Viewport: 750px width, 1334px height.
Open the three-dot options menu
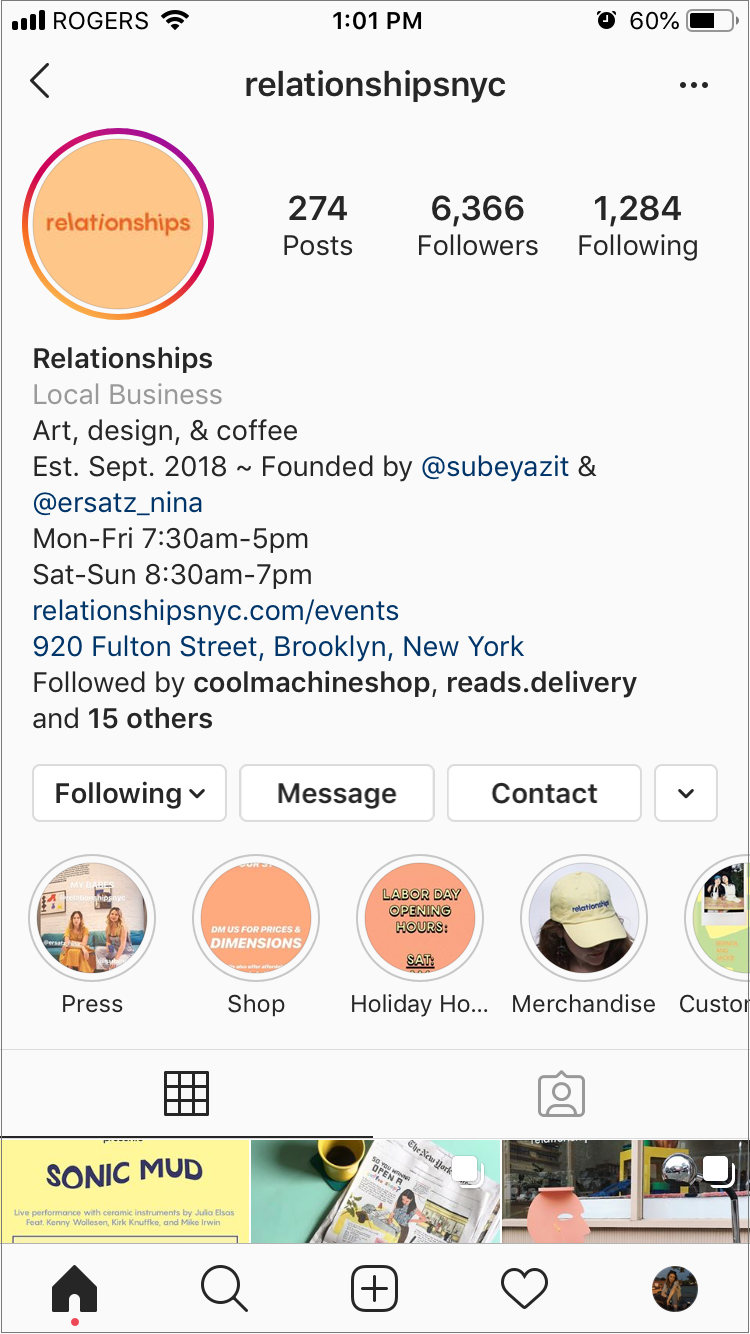coord(693,86)
